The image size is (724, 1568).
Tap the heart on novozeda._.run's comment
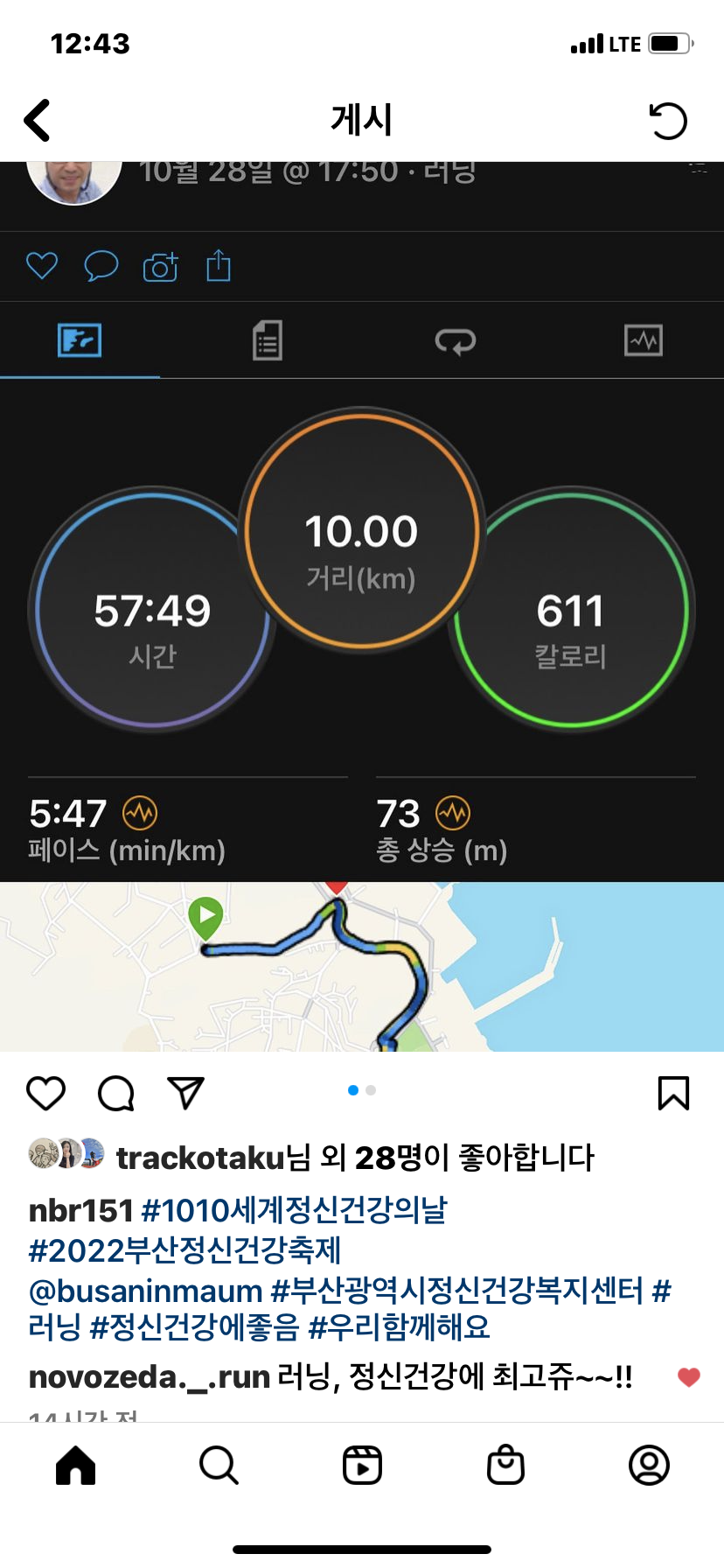(x=689, y=1377)
